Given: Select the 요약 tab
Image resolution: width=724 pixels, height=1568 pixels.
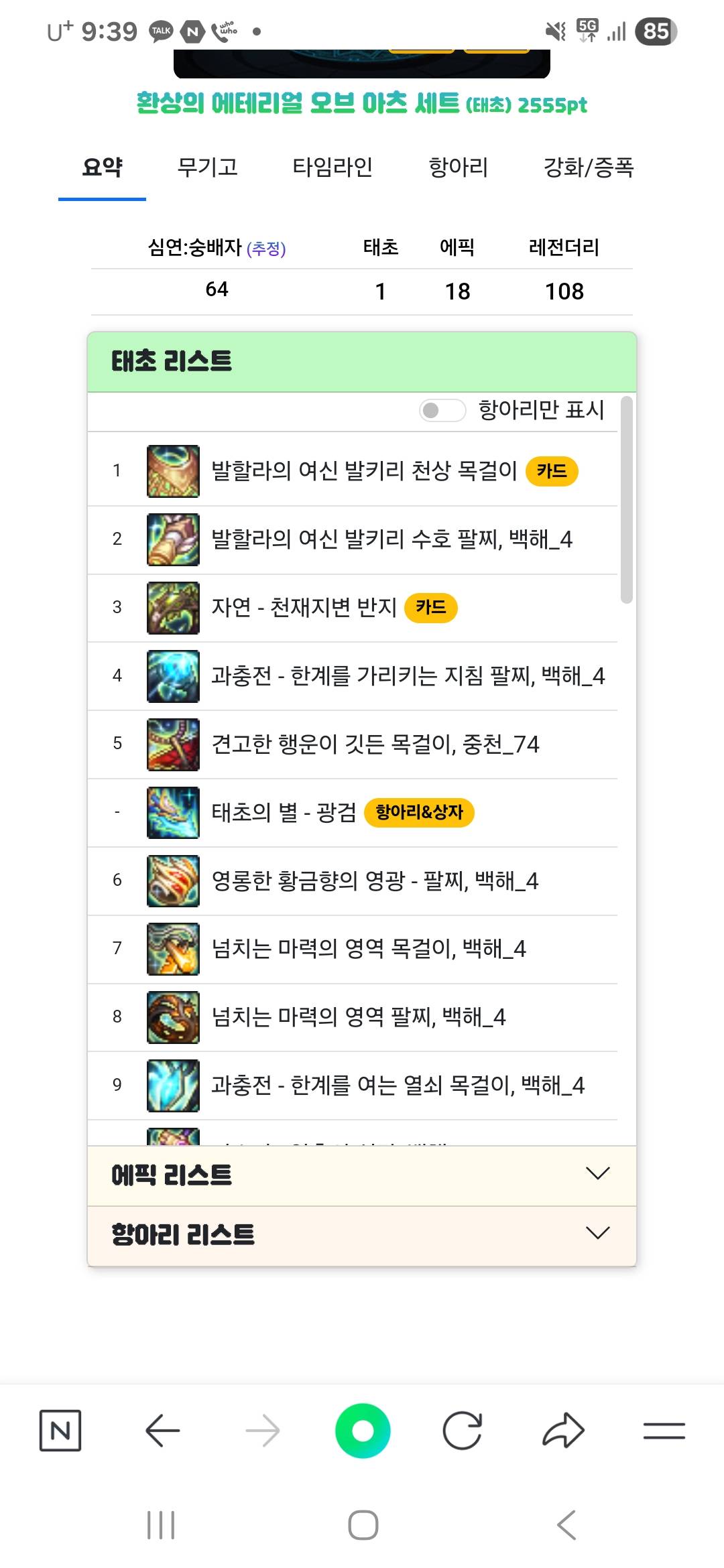Looking at the screenshot, I should (x=102, y=168).
